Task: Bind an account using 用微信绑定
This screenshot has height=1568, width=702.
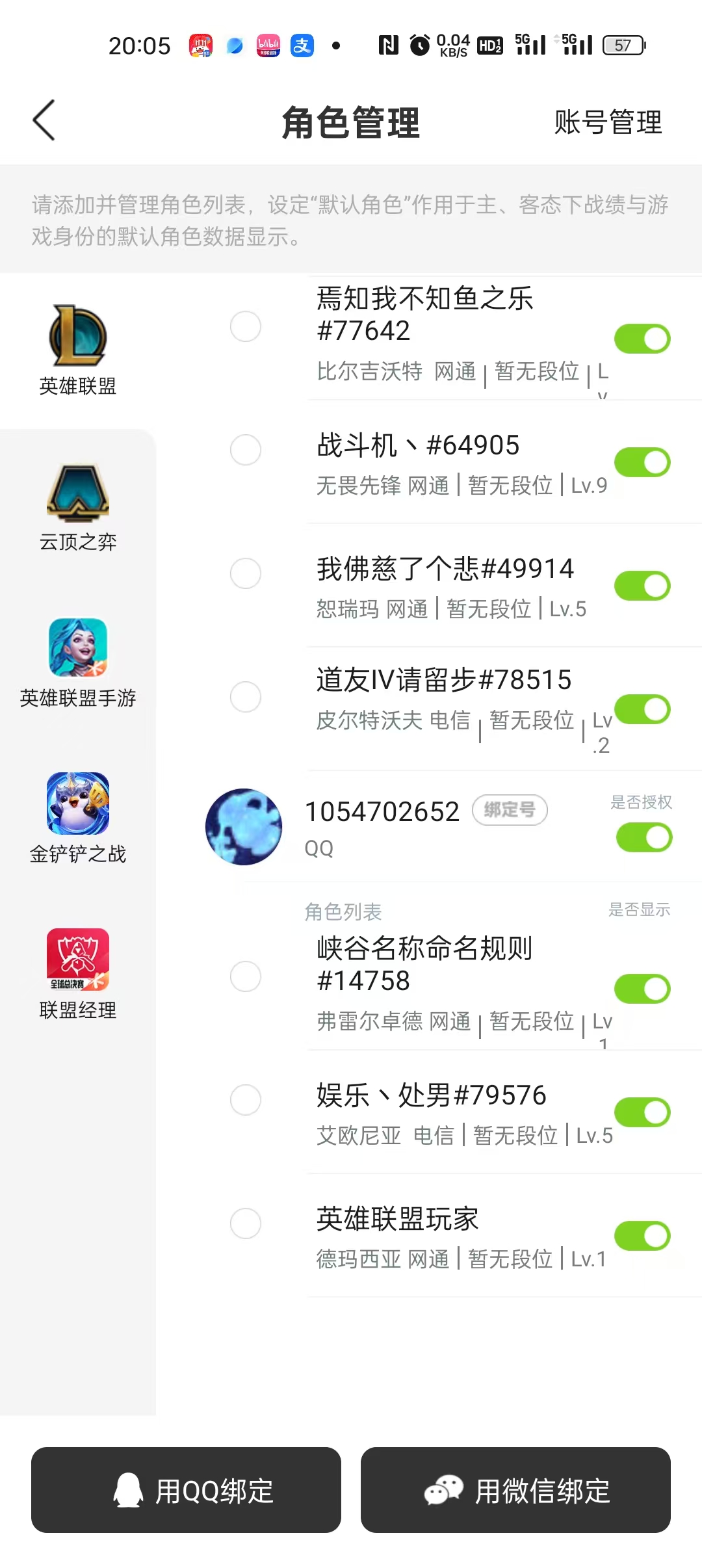Action: coord(515,1490)
